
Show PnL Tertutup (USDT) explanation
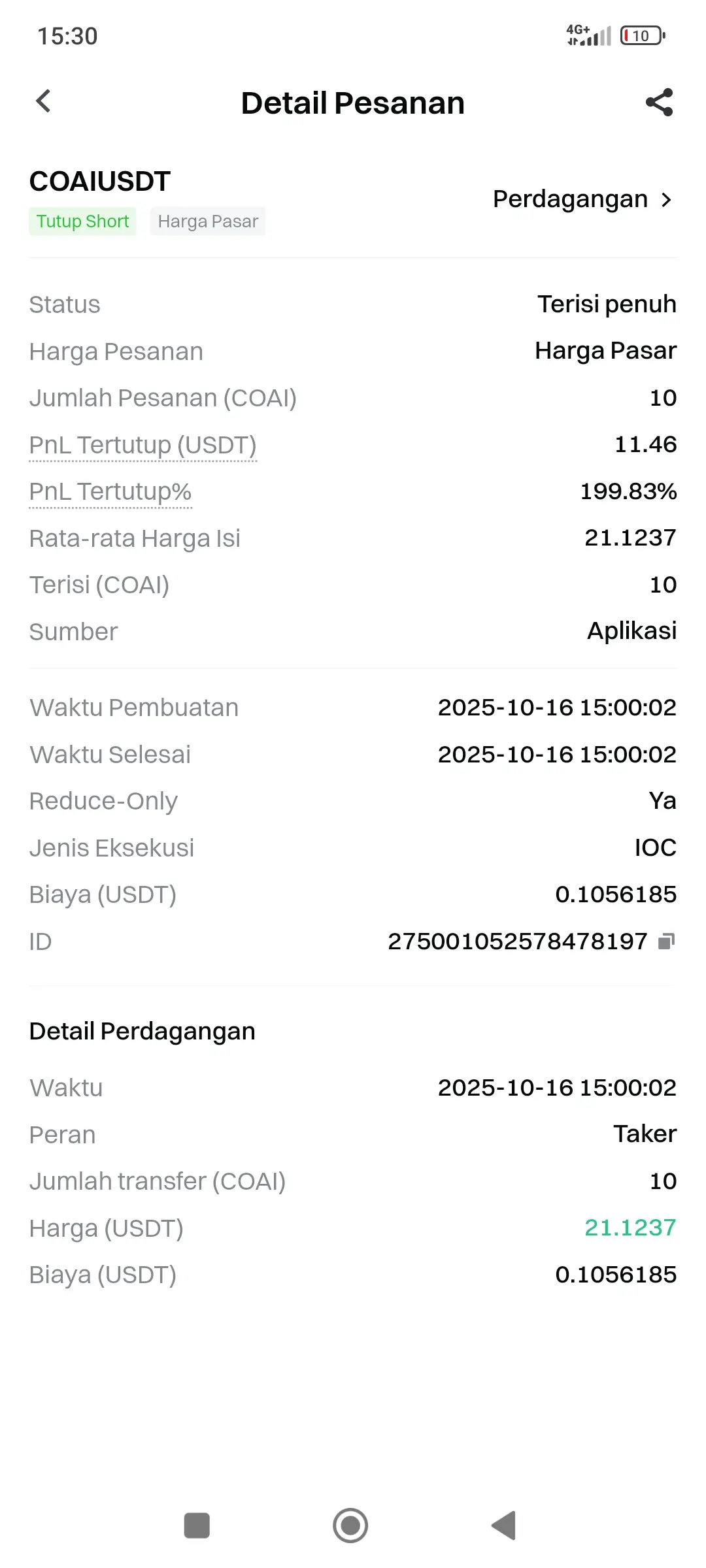pos(143,445)
